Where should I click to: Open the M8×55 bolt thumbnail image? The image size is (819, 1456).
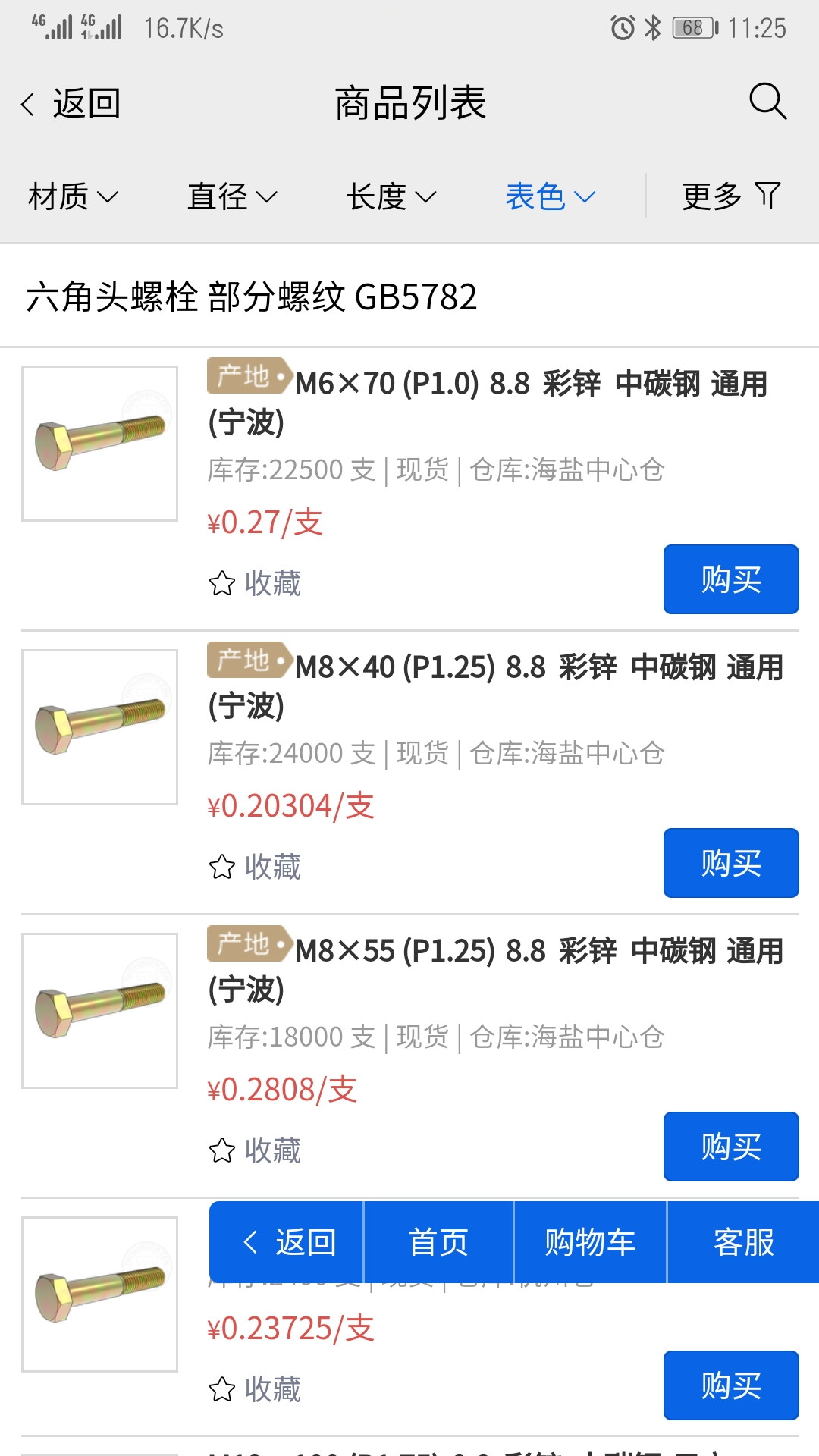coord(100,1011)
